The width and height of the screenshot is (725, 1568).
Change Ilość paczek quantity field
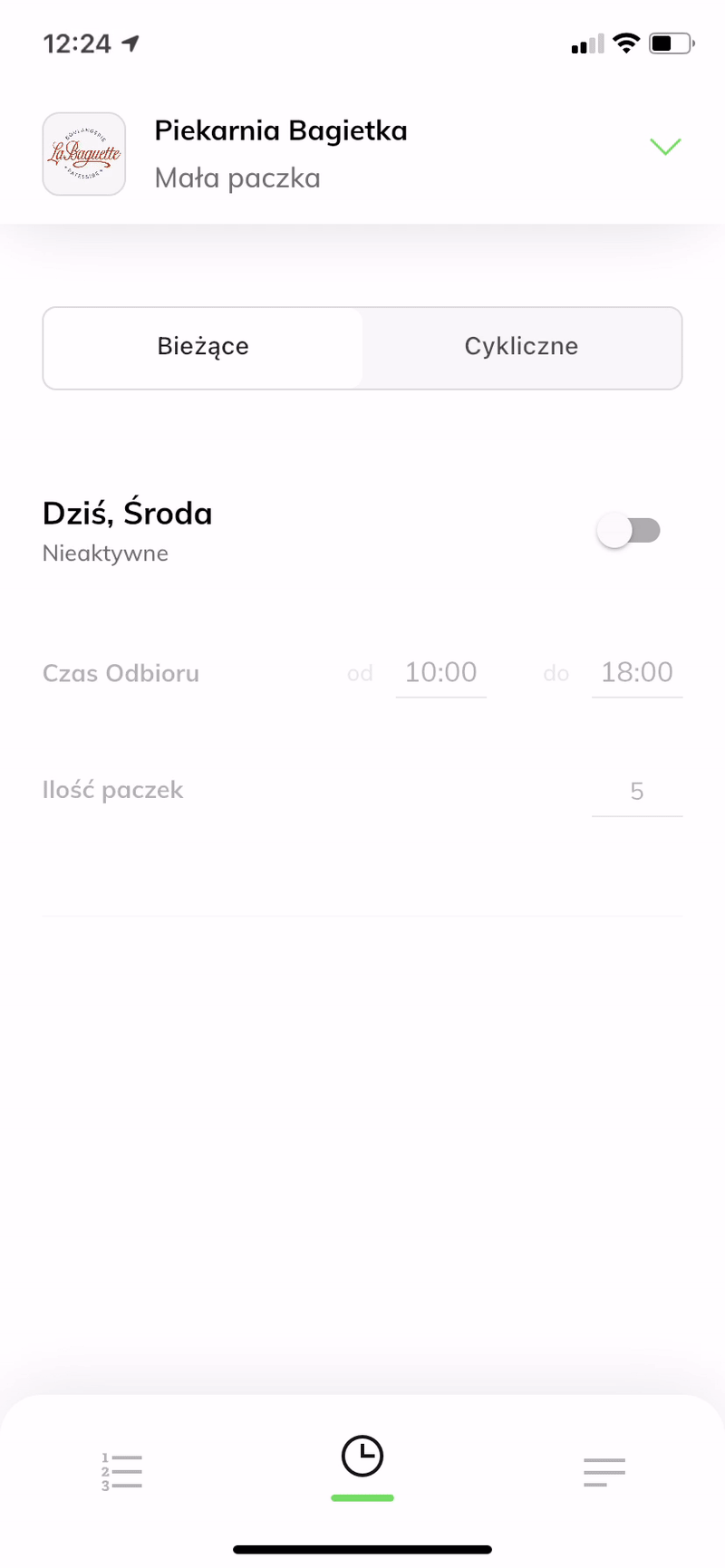click(636, 791)
